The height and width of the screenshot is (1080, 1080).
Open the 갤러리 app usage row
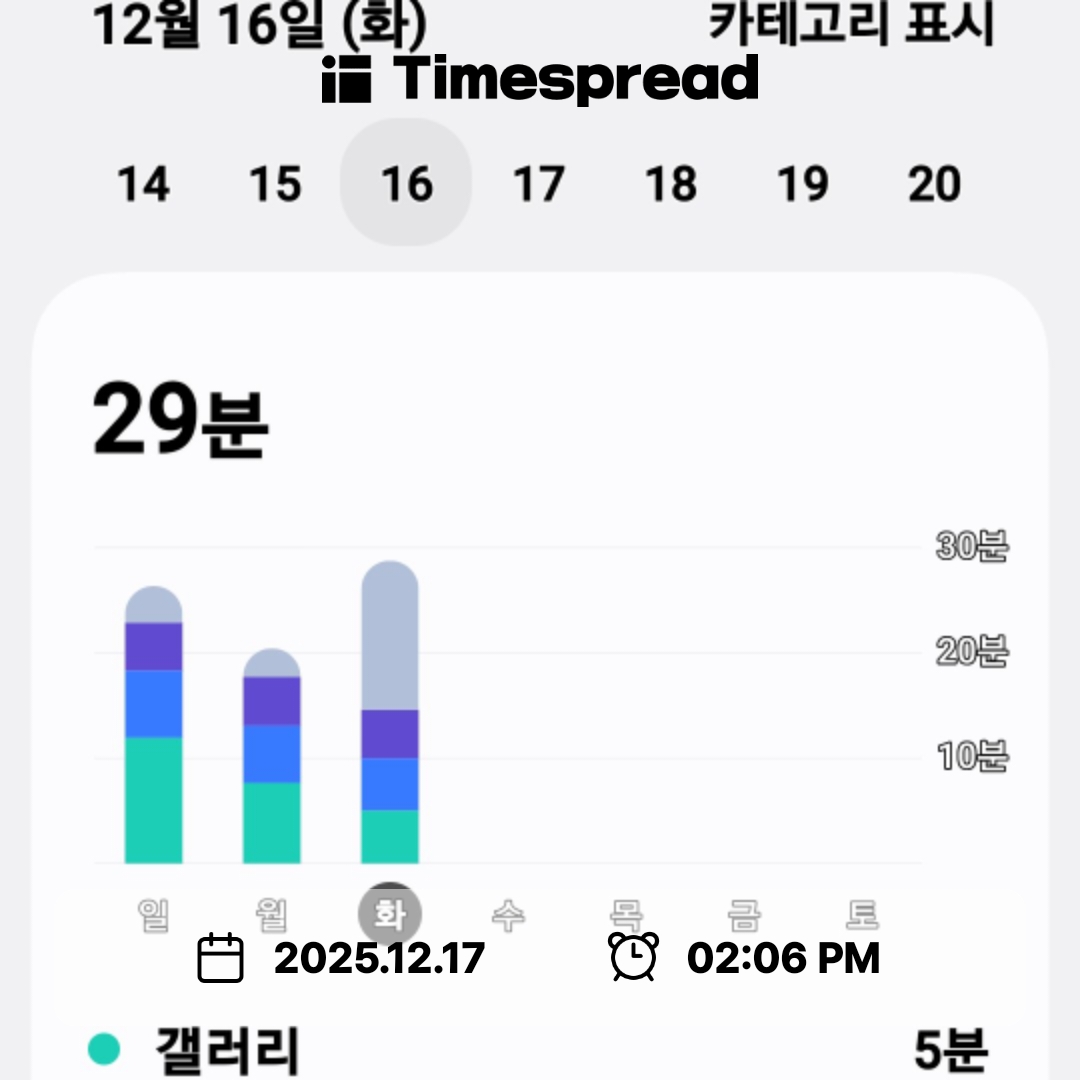click(x=540, y=1049)
